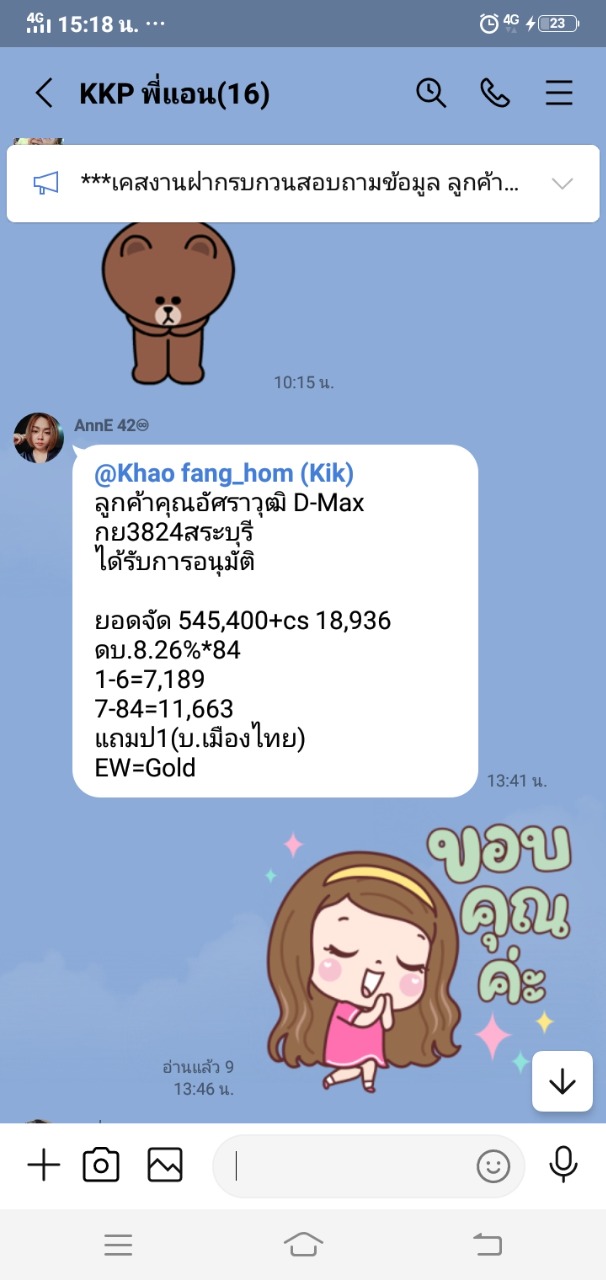This screenshot has width=606, height=1280.
Task: Start a call with the group
Action: 495,93
